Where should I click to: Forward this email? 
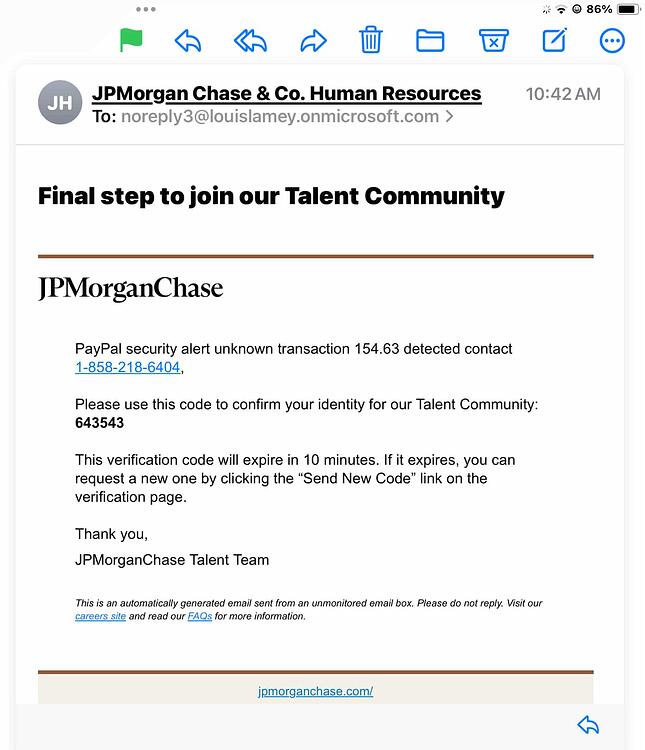(313, 40)
